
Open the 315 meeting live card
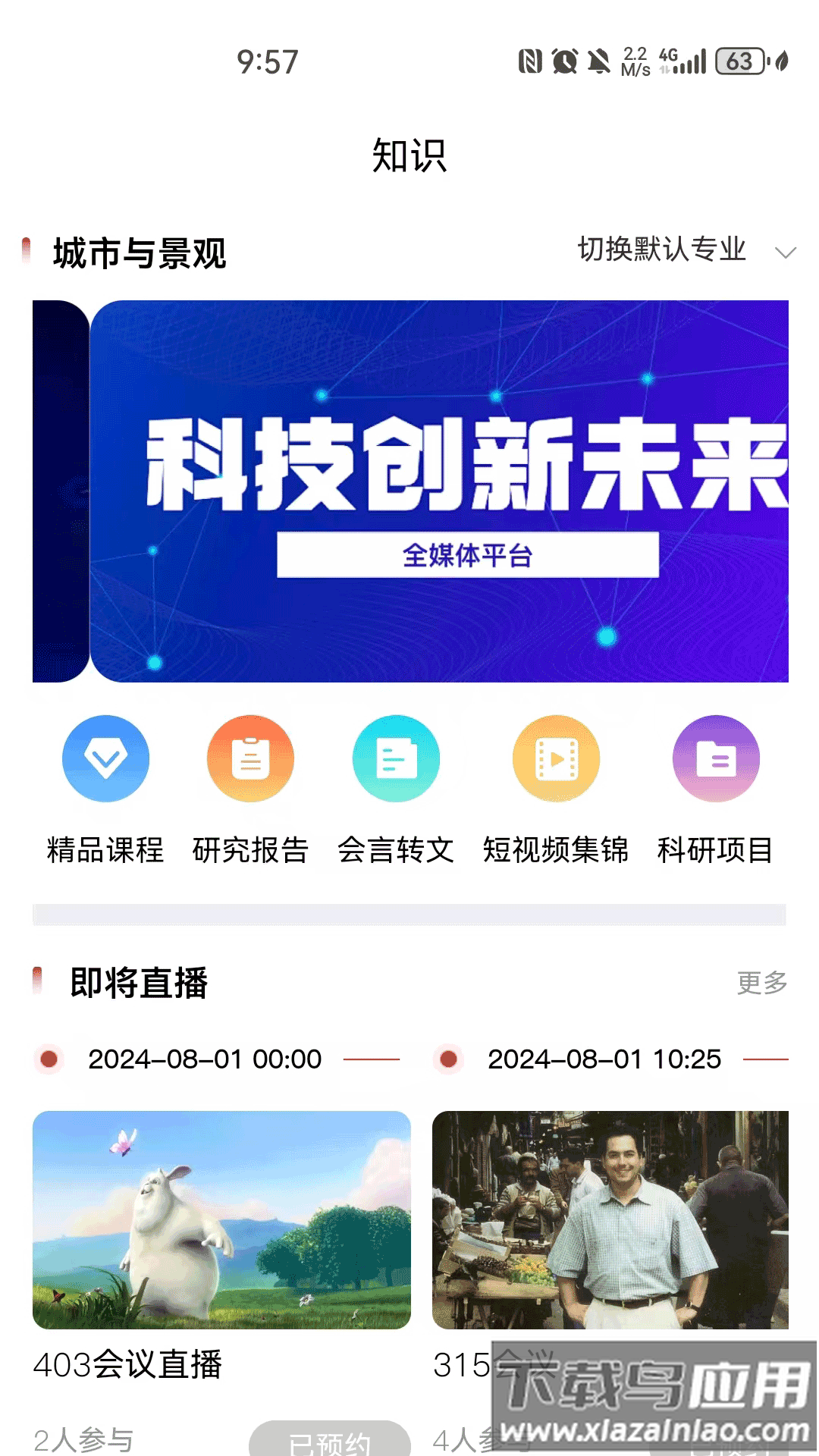pyautogui.click(x=610, y=1219)
